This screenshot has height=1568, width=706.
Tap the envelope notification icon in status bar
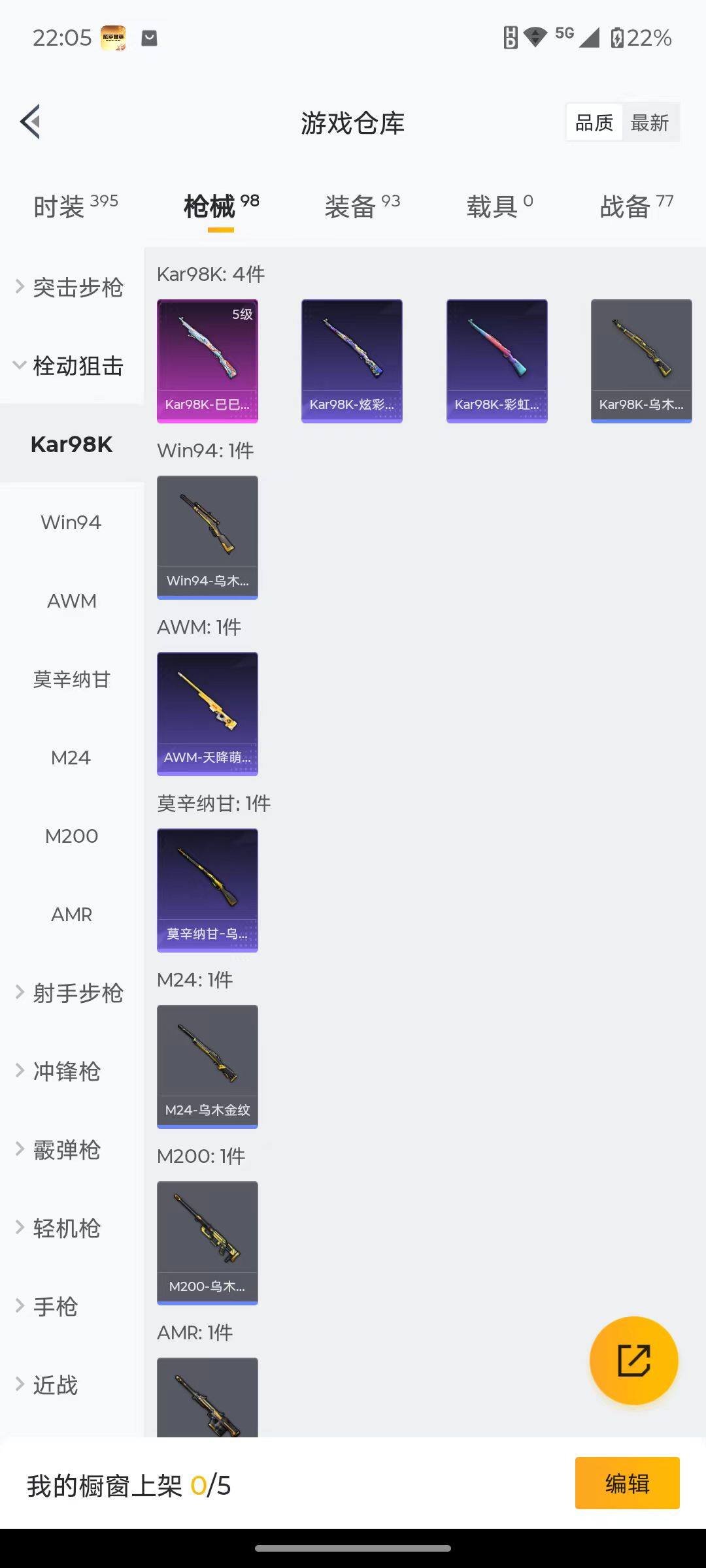pyautogui.click(x=148, y=38)
